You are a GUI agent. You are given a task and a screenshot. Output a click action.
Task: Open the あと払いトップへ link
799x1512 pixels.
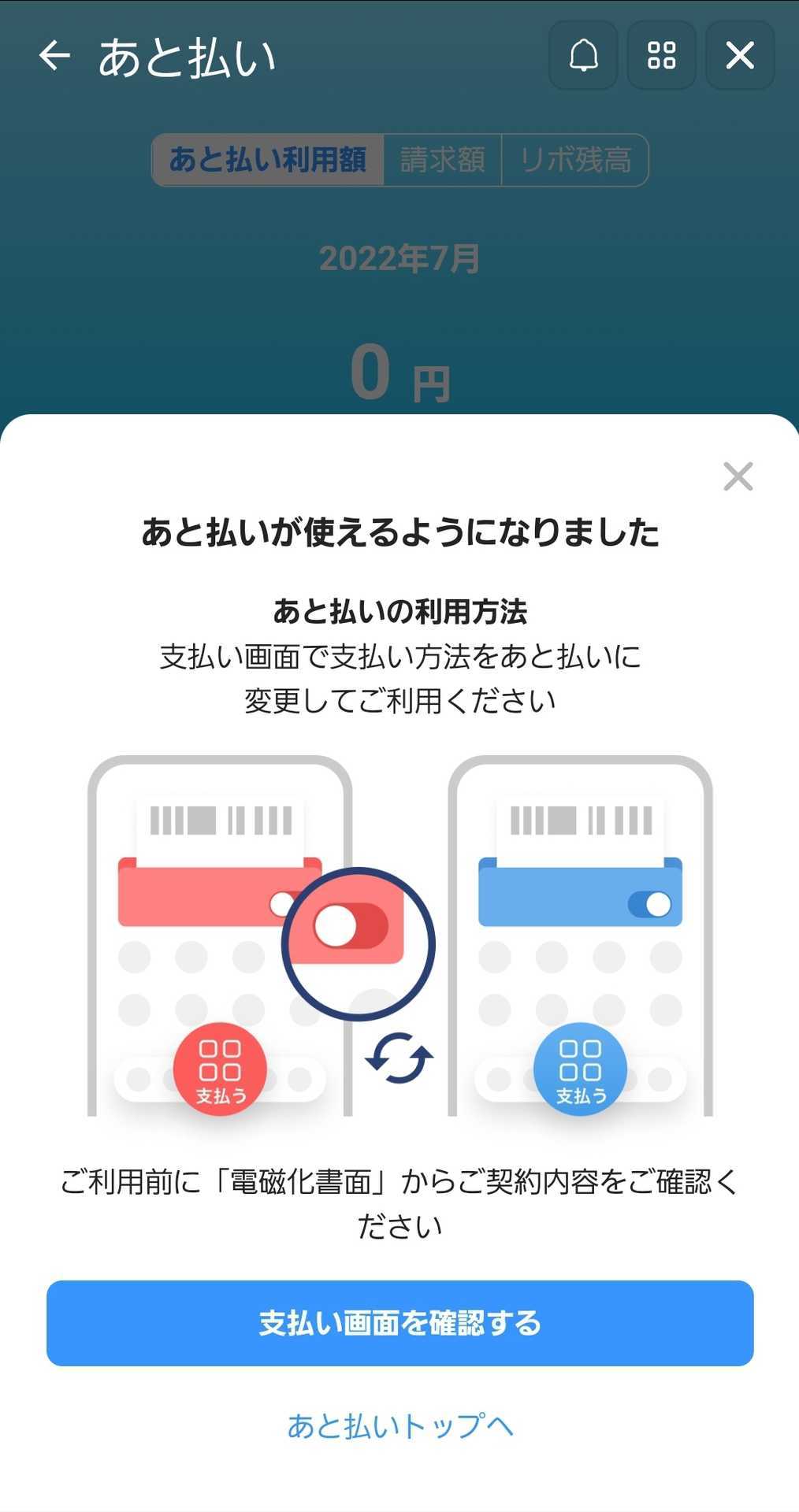pos(400,1425)
